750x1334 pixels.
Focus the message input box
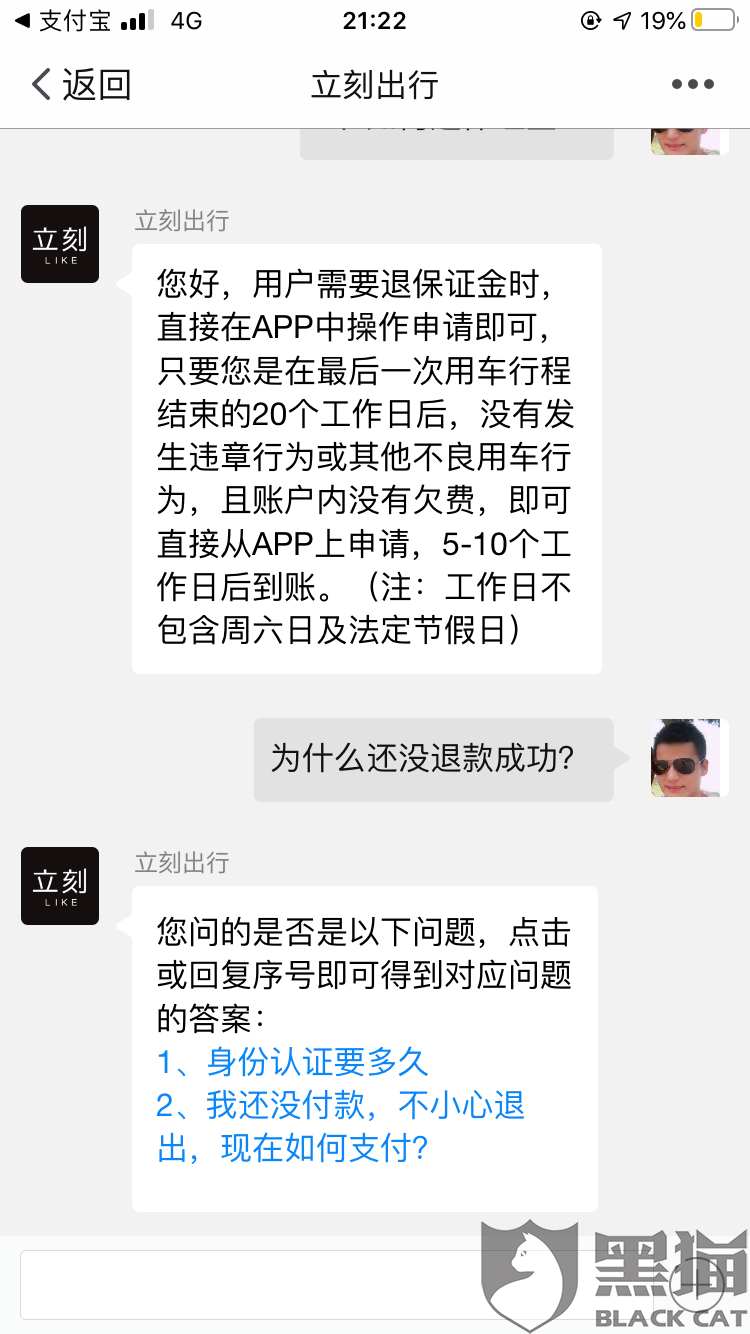point(340,1284)
